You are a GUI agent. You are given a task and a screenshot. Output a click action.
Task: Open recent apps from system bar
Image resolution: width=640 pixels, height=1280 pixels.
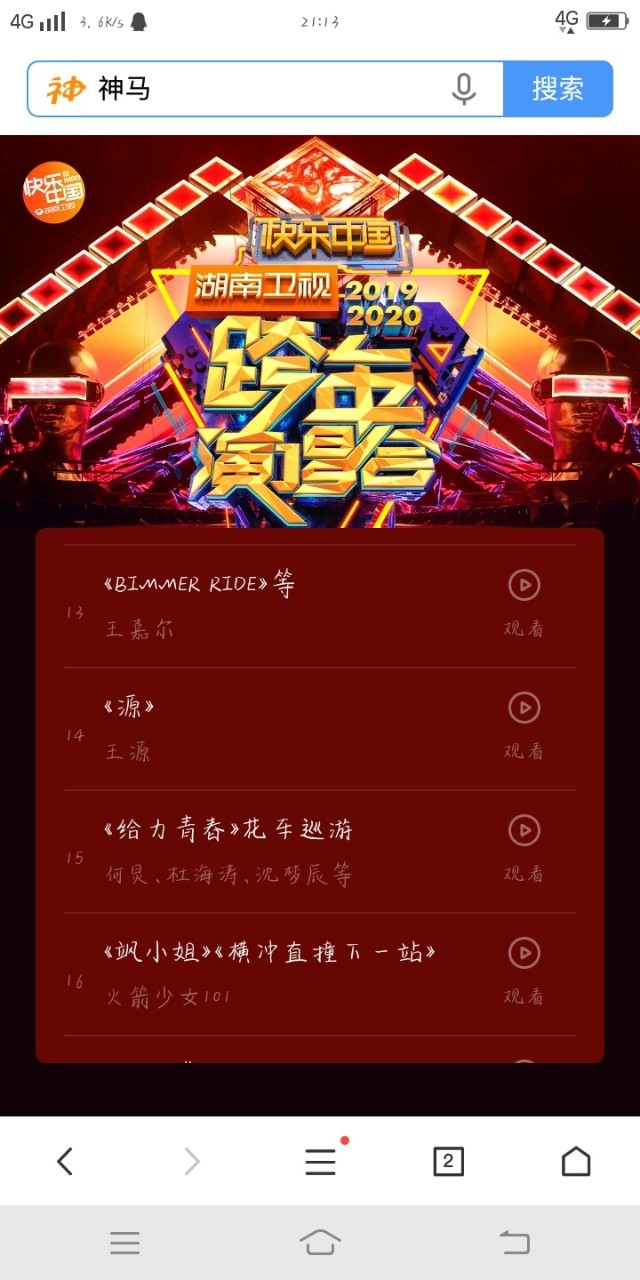(x=125, y=1243)
